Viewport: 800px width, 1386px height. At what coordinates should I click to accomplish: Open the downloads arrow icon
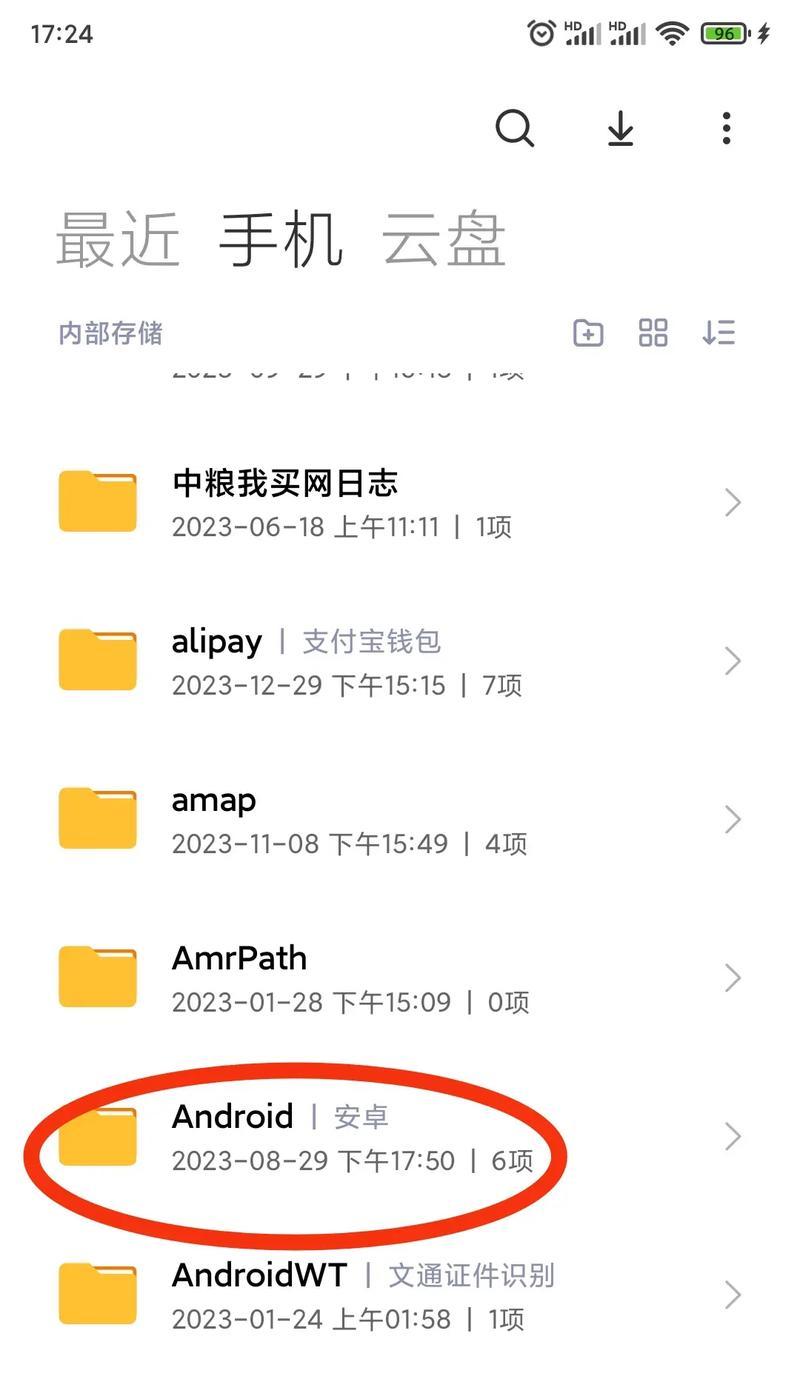621,128
